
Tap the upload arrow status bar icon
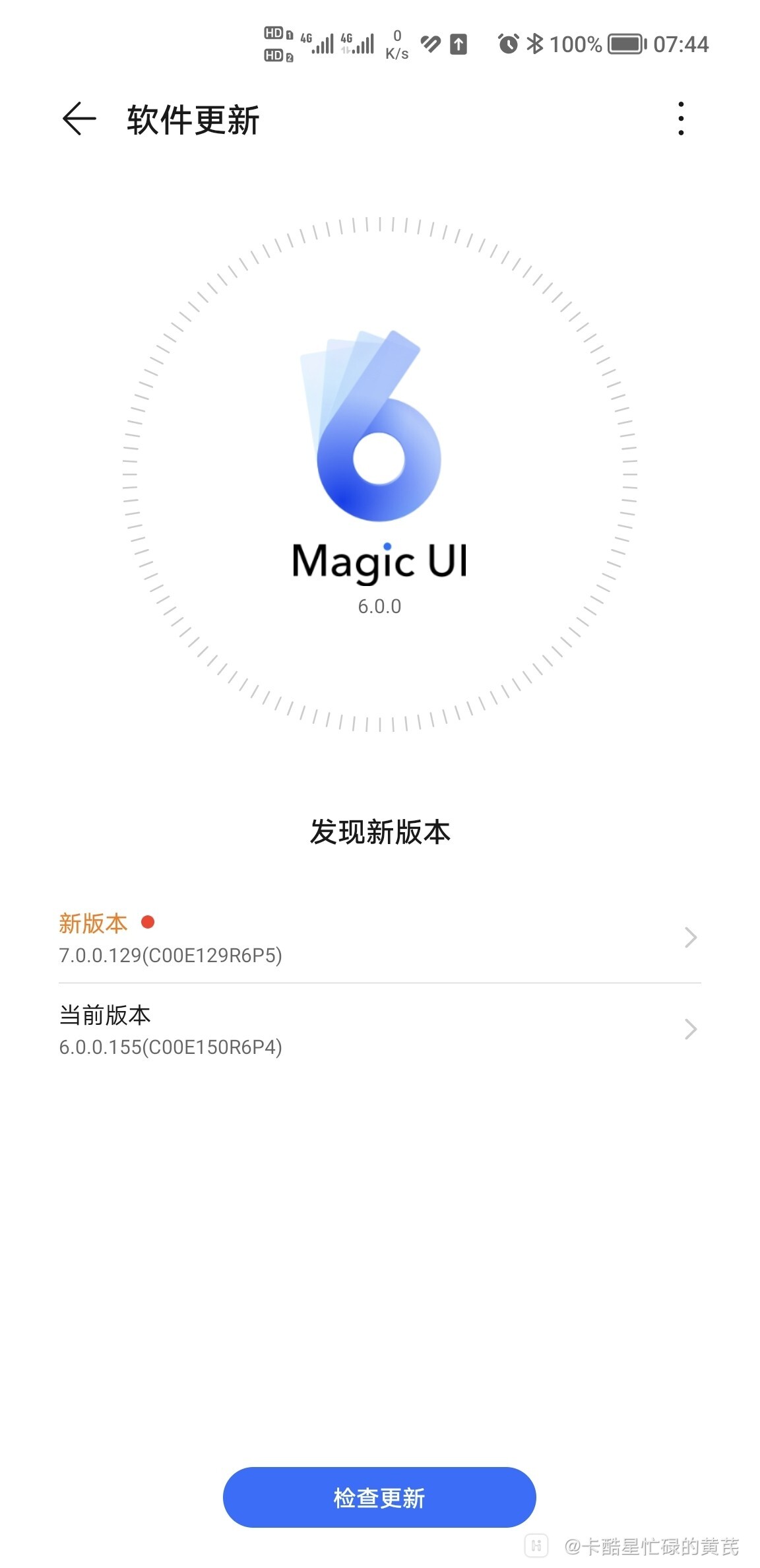coord(457,45)
